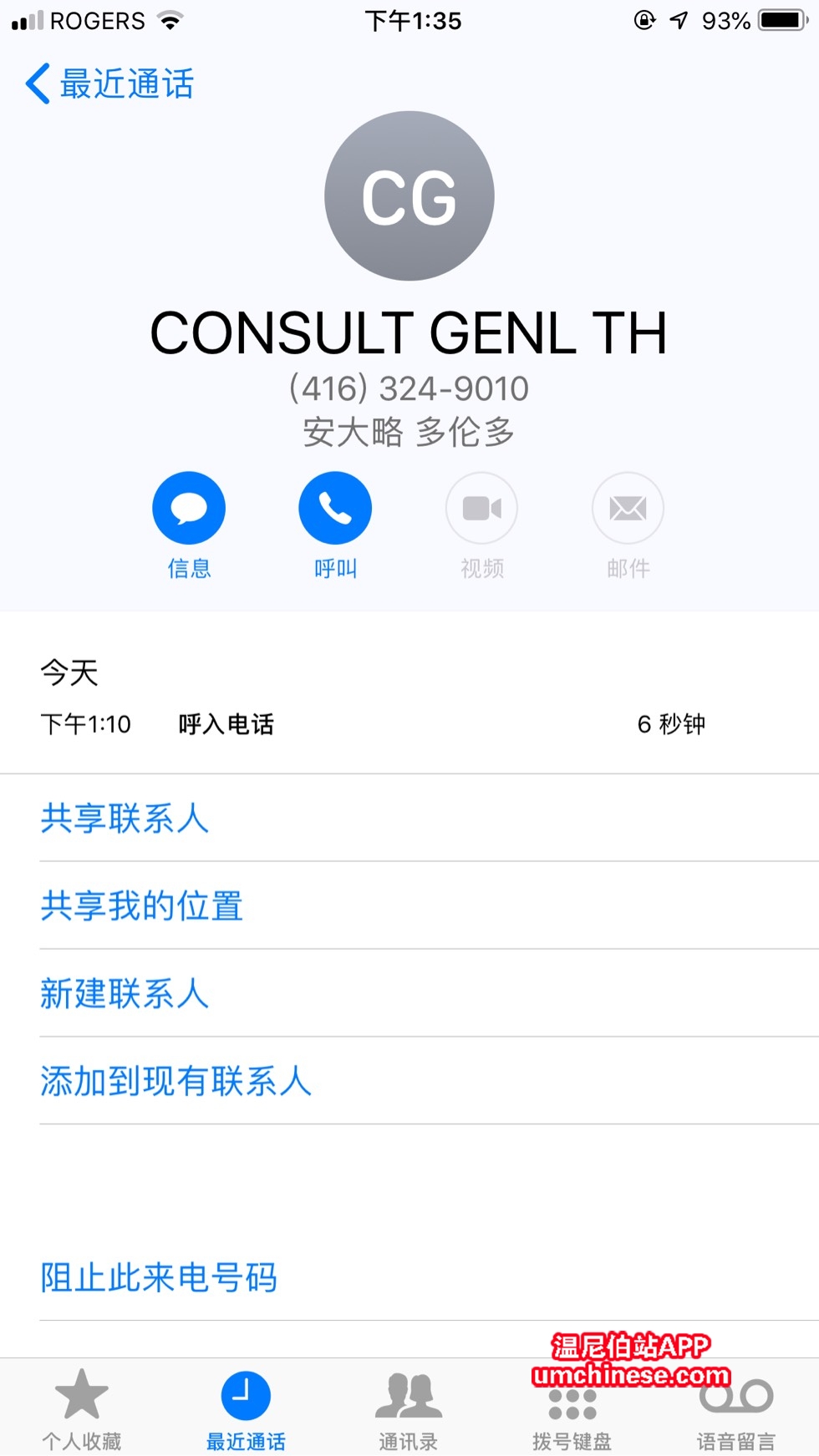This screenshot has height=1456, width=819.
Task: Select 共享我的位置
Action: point(142,906)
